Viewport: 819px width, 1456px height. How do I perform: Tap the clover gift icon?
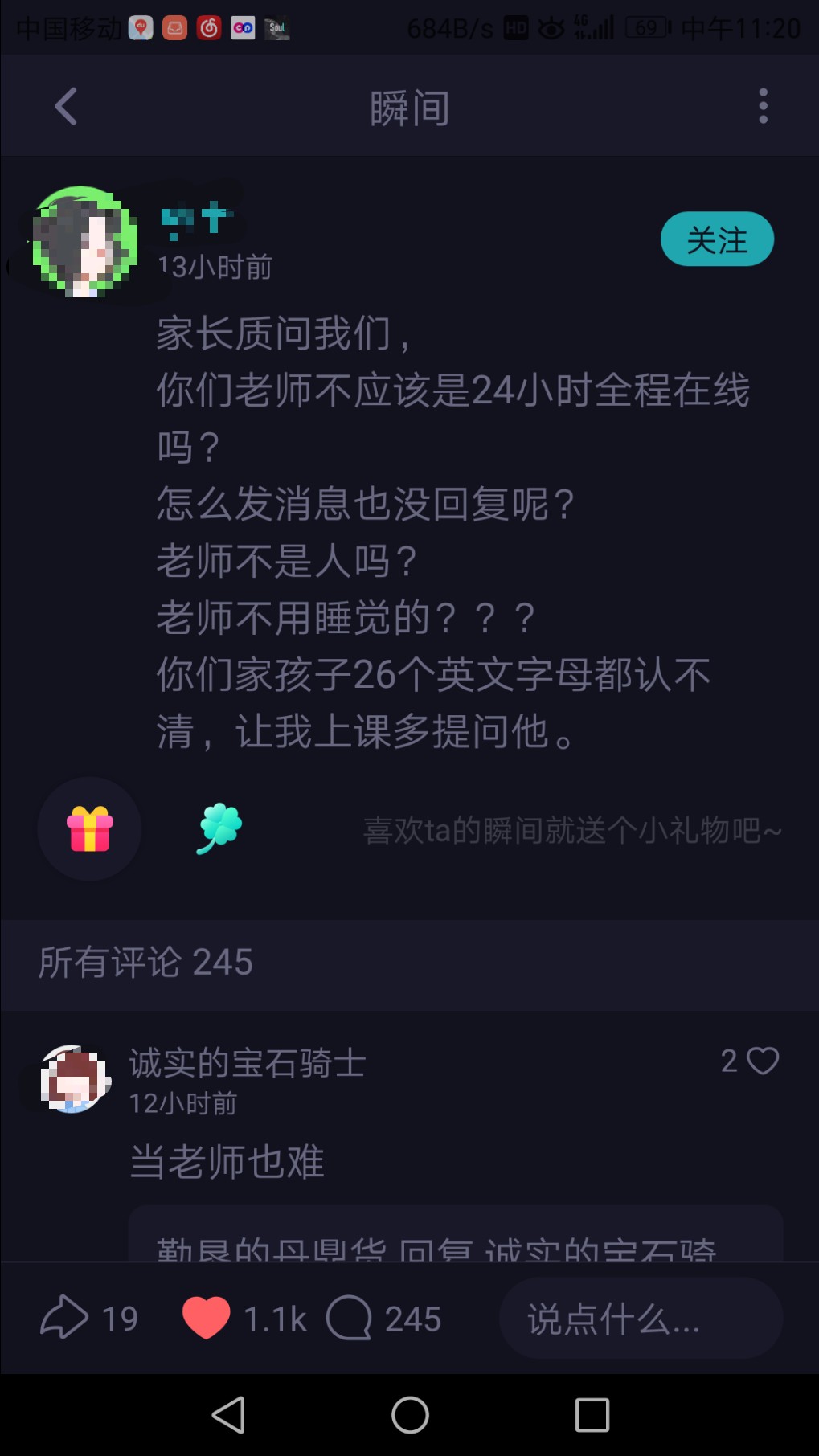[x=219, y=828]
